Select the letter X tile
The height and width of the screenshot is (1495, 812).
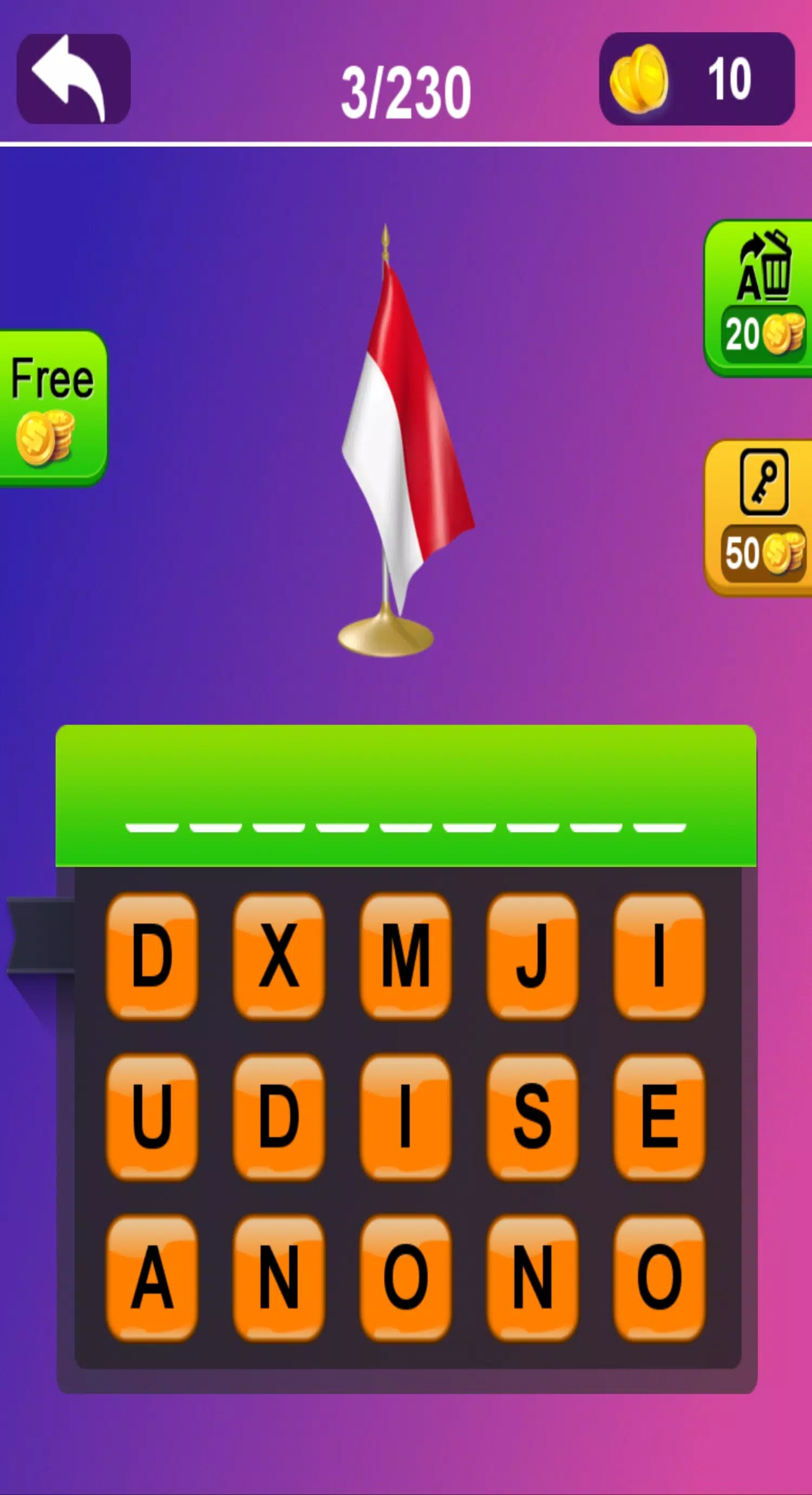(279, 956)
